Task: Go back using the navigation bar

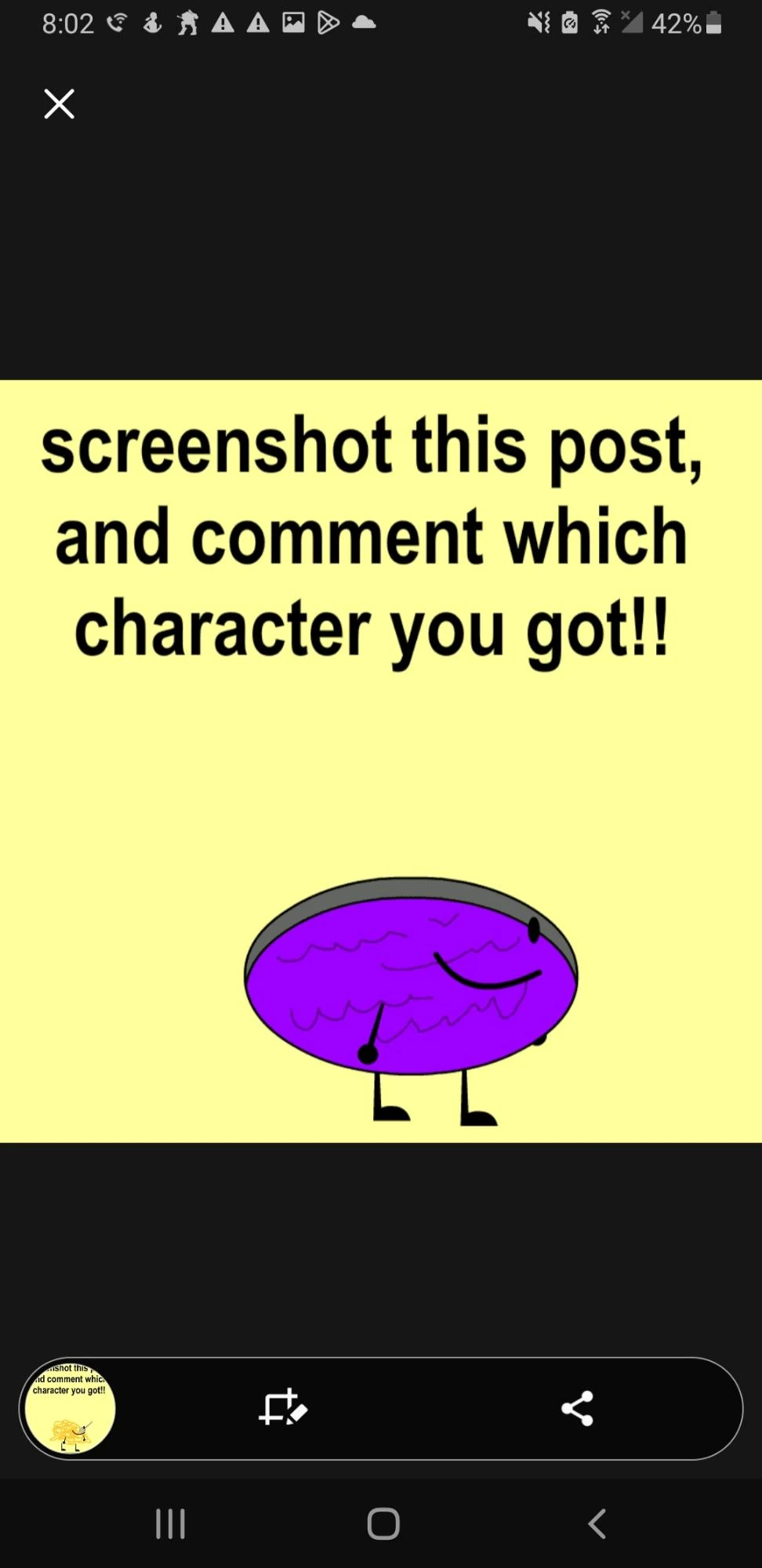Action: point(597,1524)
